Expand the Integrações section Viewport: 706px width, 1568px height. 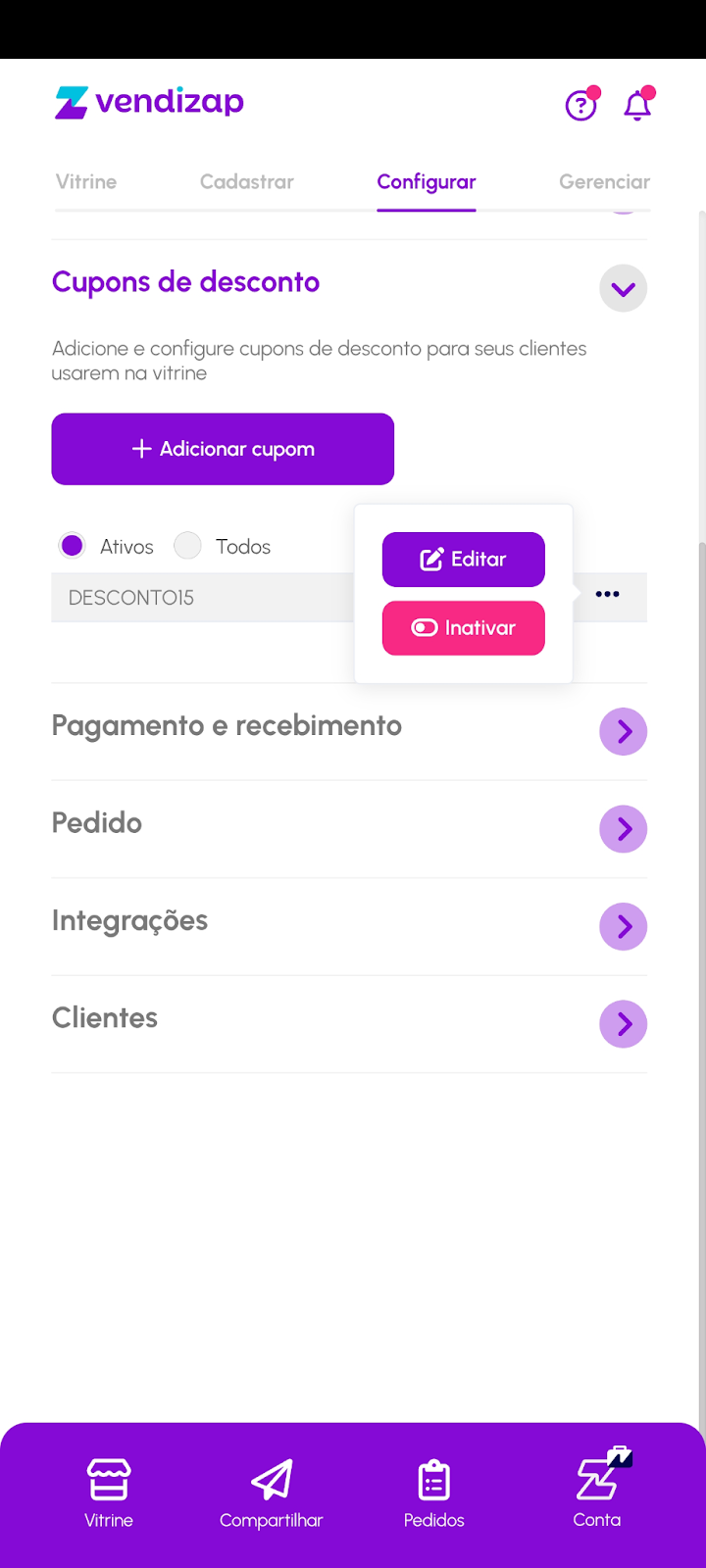coord(623,926)
